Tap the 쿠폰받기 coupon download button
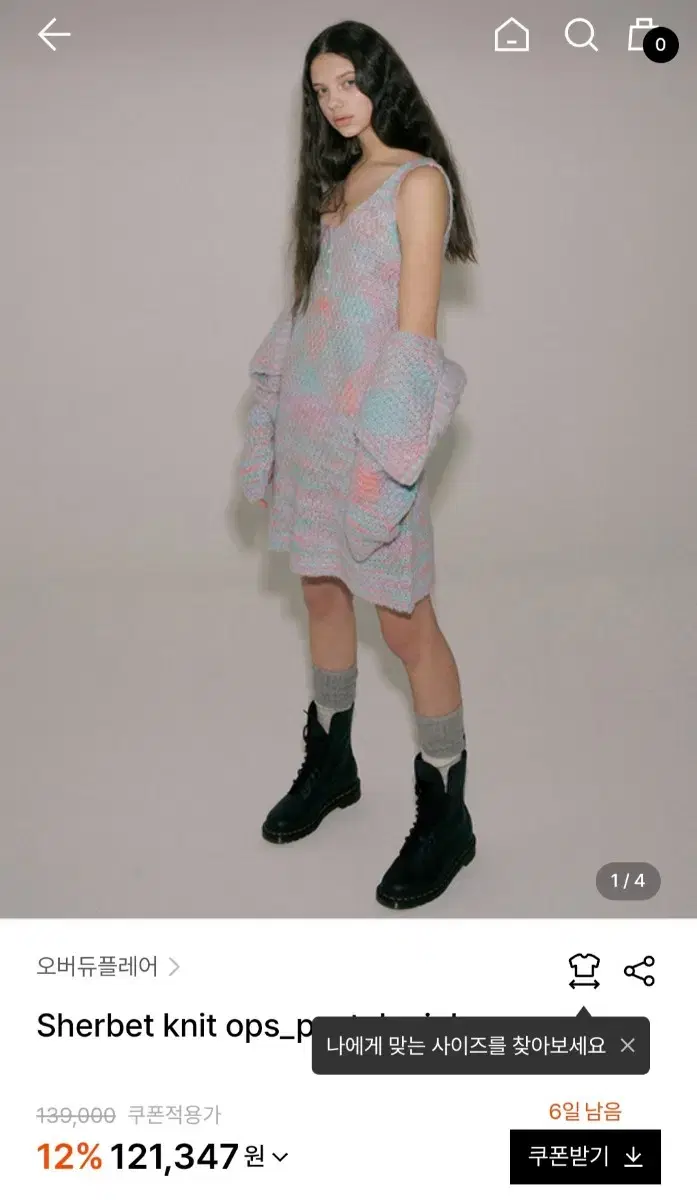The image size is (697, 1200). tap(585, 1157)
